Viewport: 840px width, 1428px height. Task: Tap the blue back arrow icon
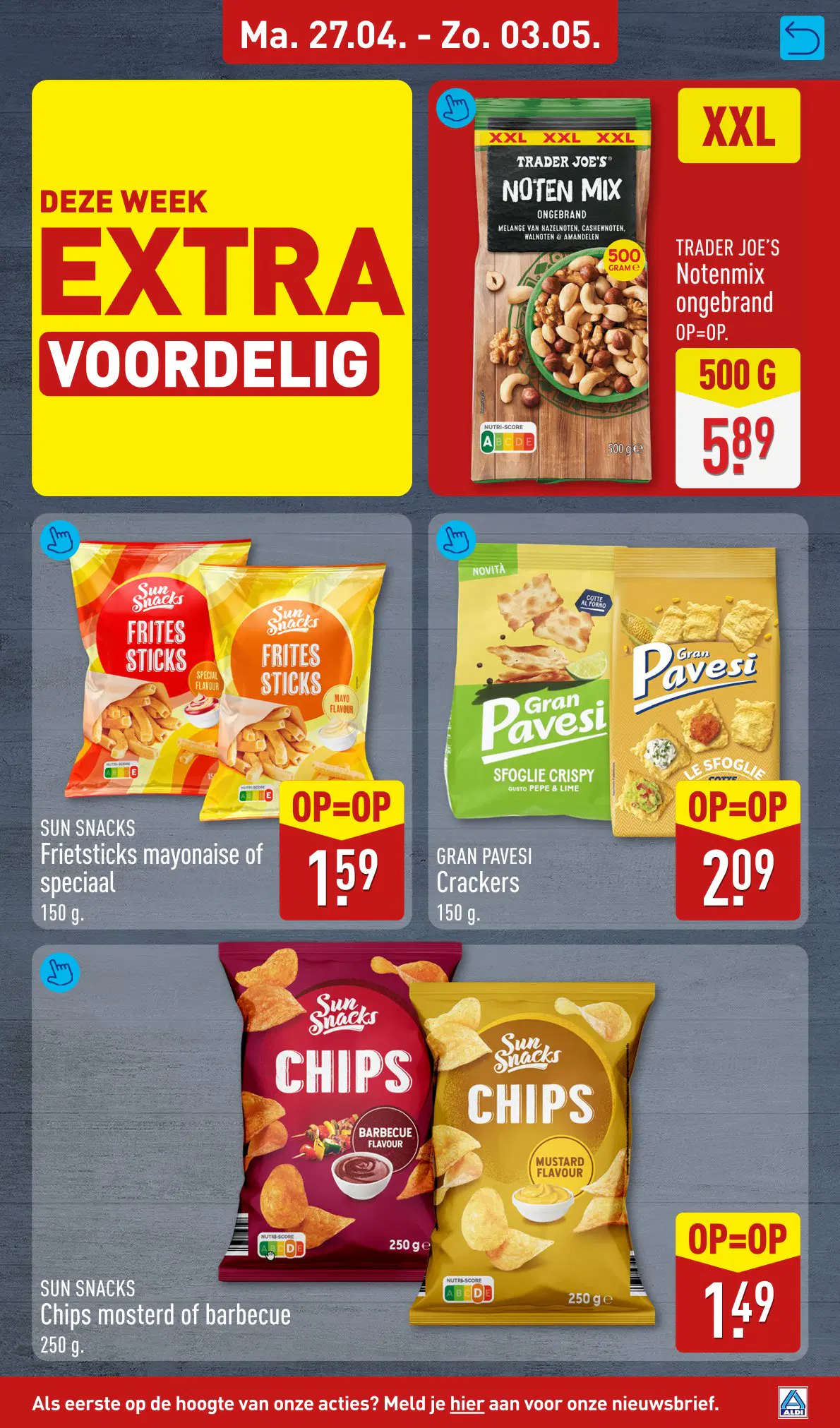tap(802, 38)
